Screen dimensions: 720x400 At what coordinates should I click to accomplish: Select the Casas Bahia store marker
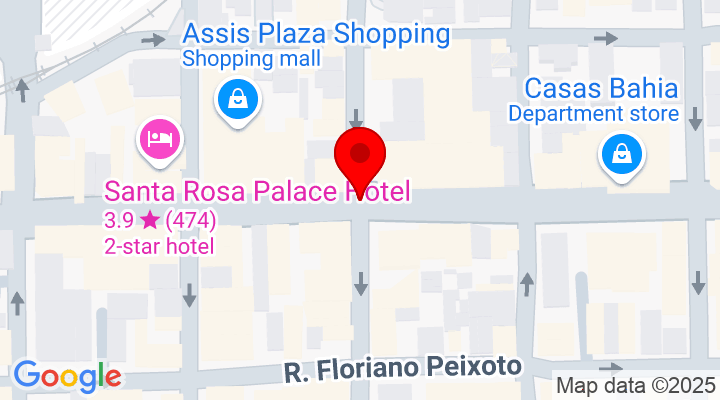point(621,155)
